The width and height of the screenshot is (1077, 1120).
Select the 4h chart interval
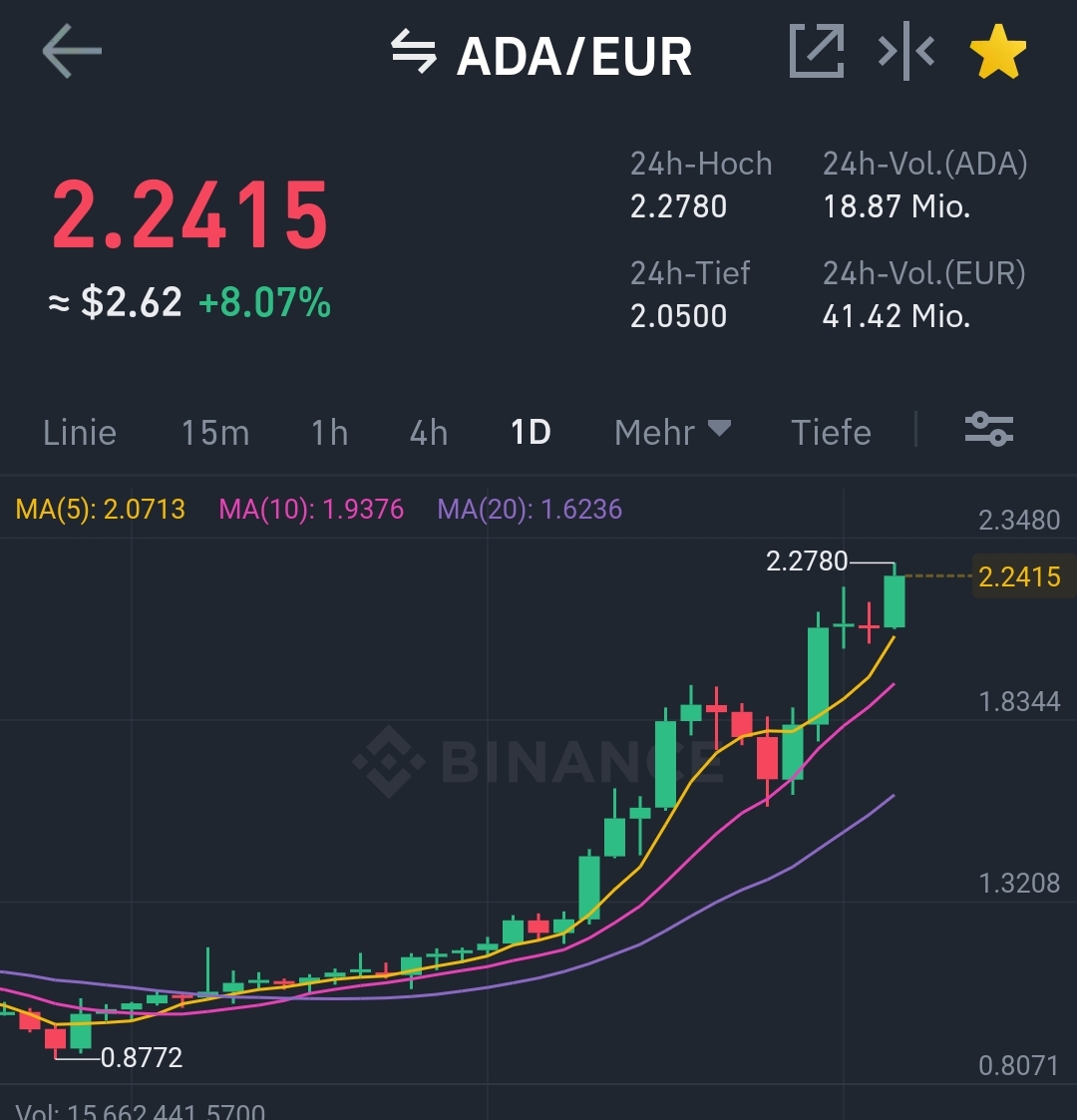pyautogui.click(x=428, y=433)
